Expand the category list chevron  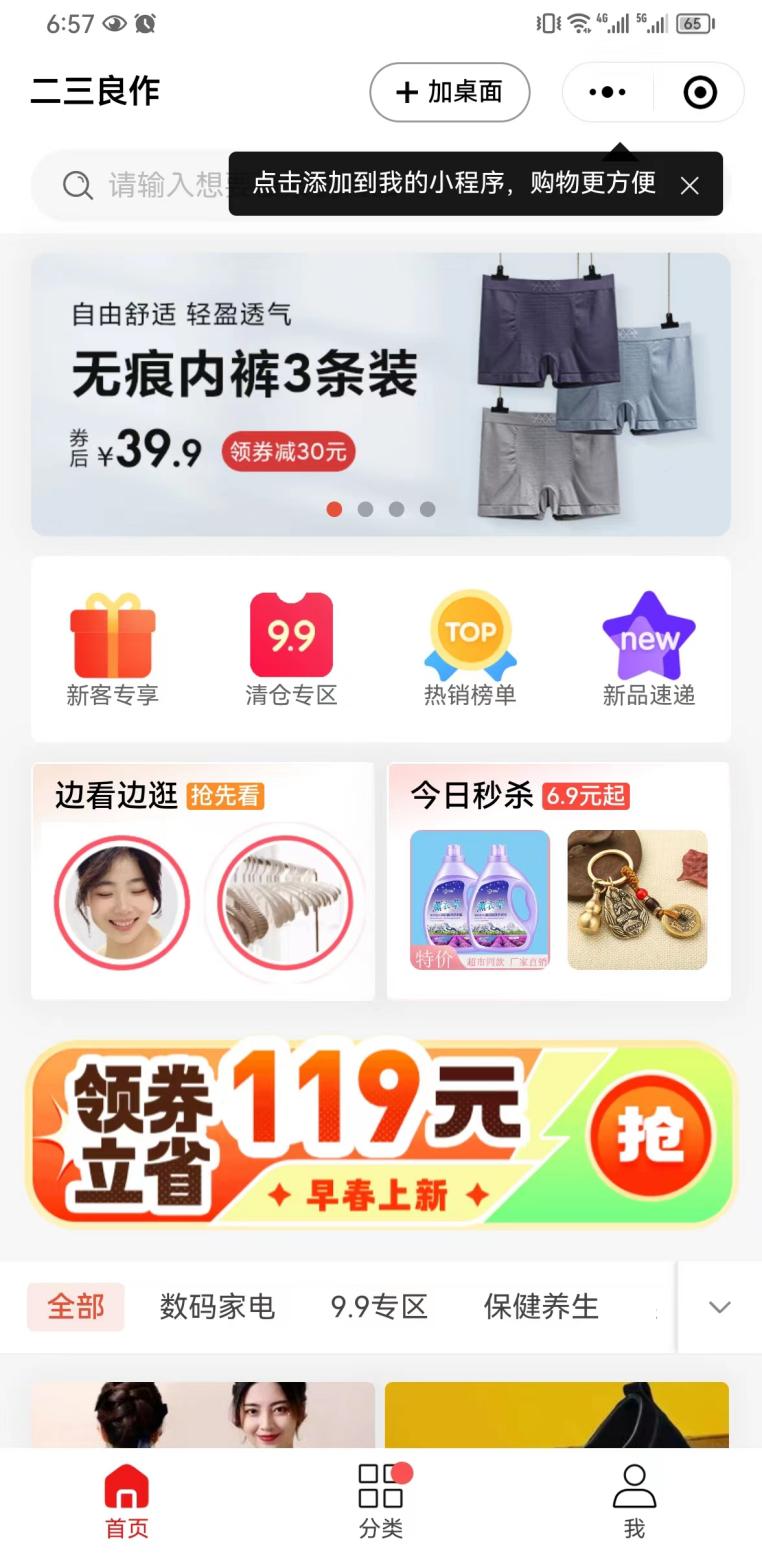719,1307
